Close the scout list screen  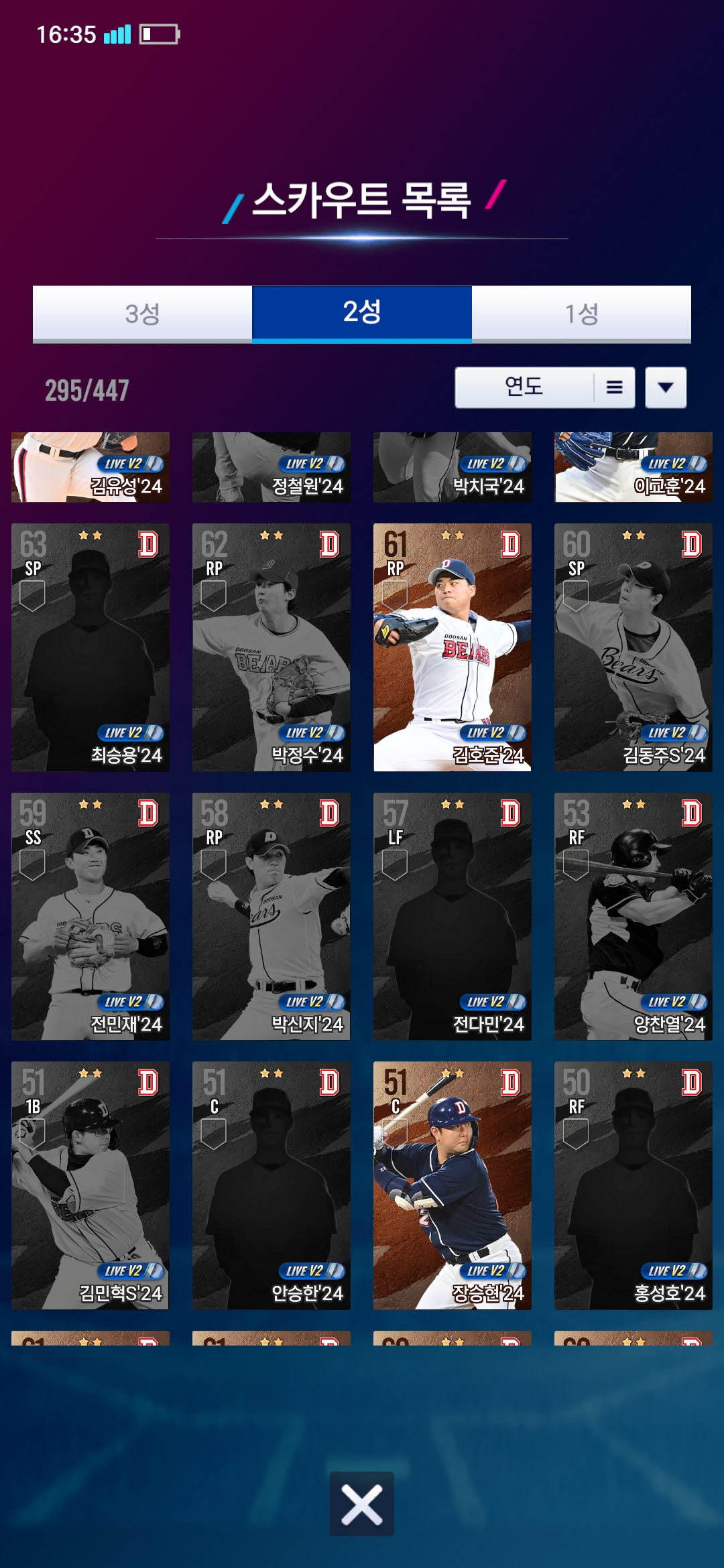click(x=362, y=1504)
